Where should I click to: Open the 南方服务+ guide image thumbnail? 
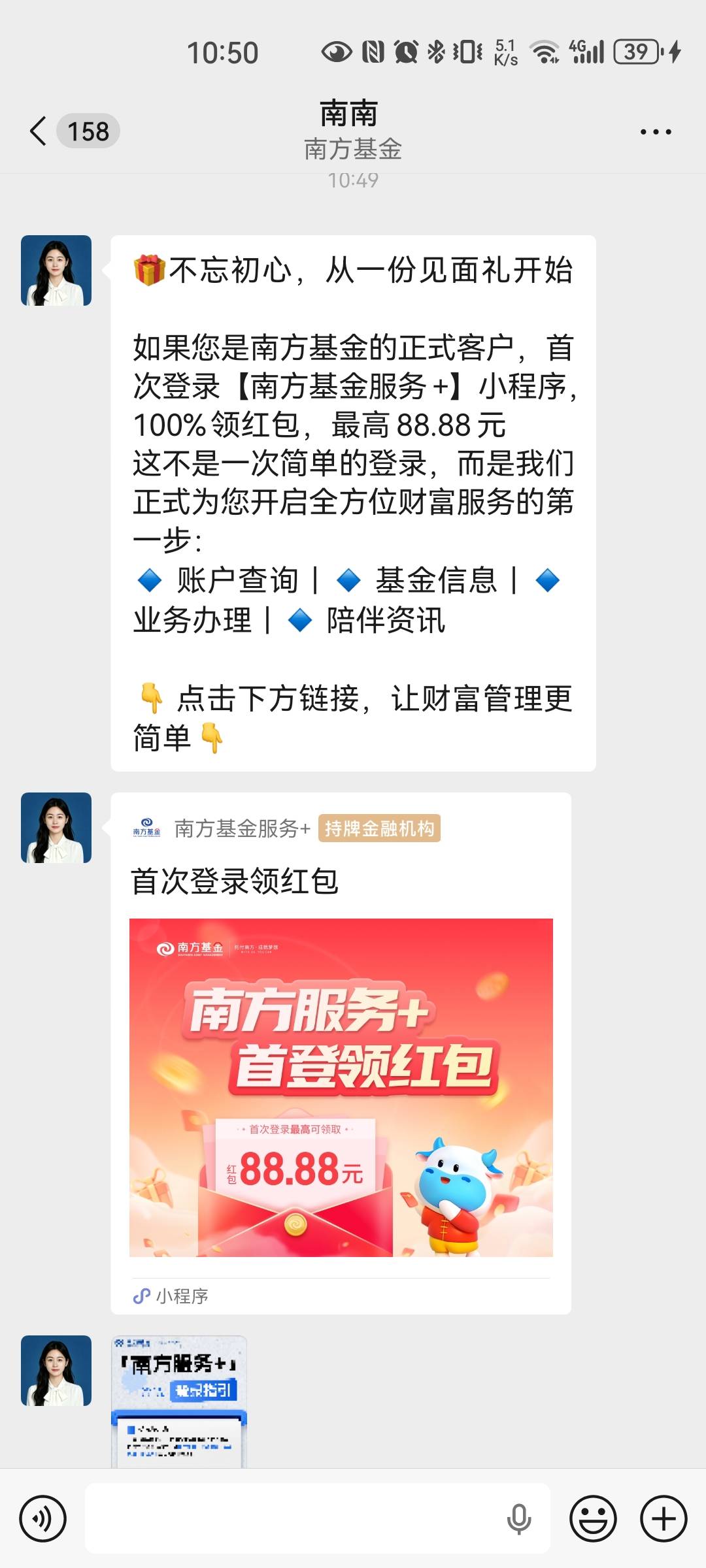click(x=179, y=1401)
